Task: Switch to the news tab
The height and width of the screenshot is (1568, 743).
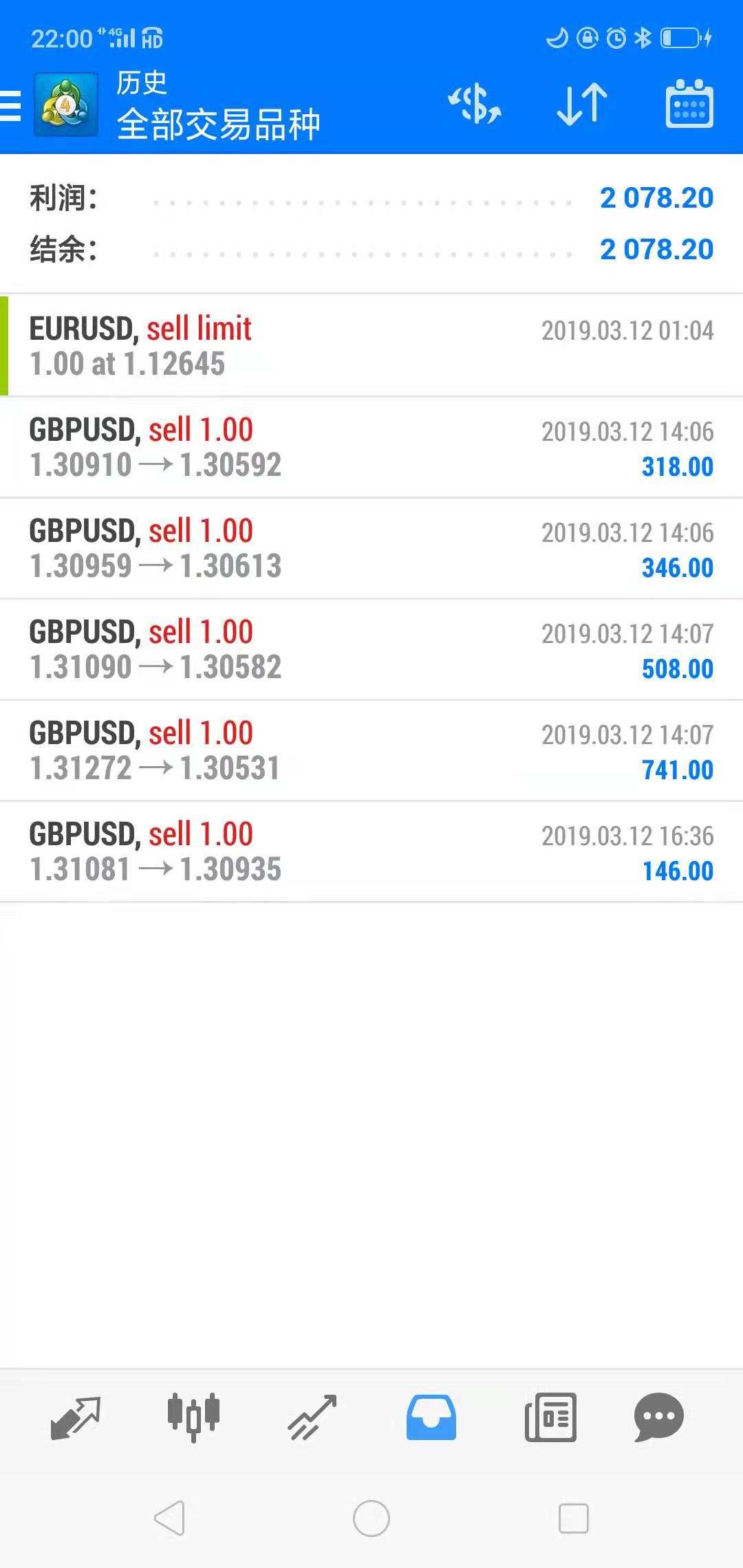Action: click(550, 1417)
